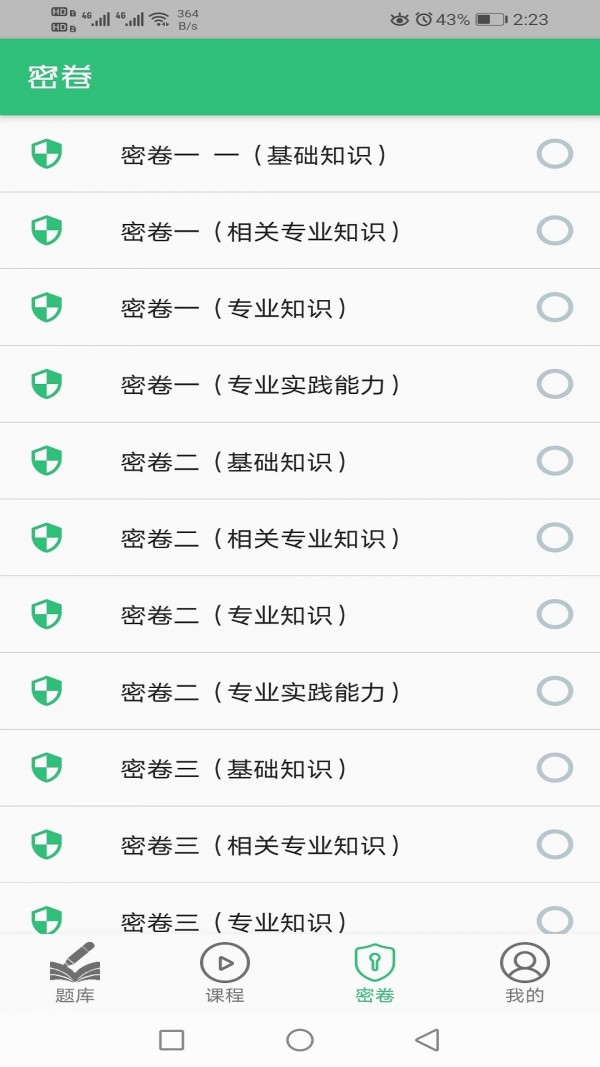
Task: Go to the system home screen
Action: pos(300,1040)
